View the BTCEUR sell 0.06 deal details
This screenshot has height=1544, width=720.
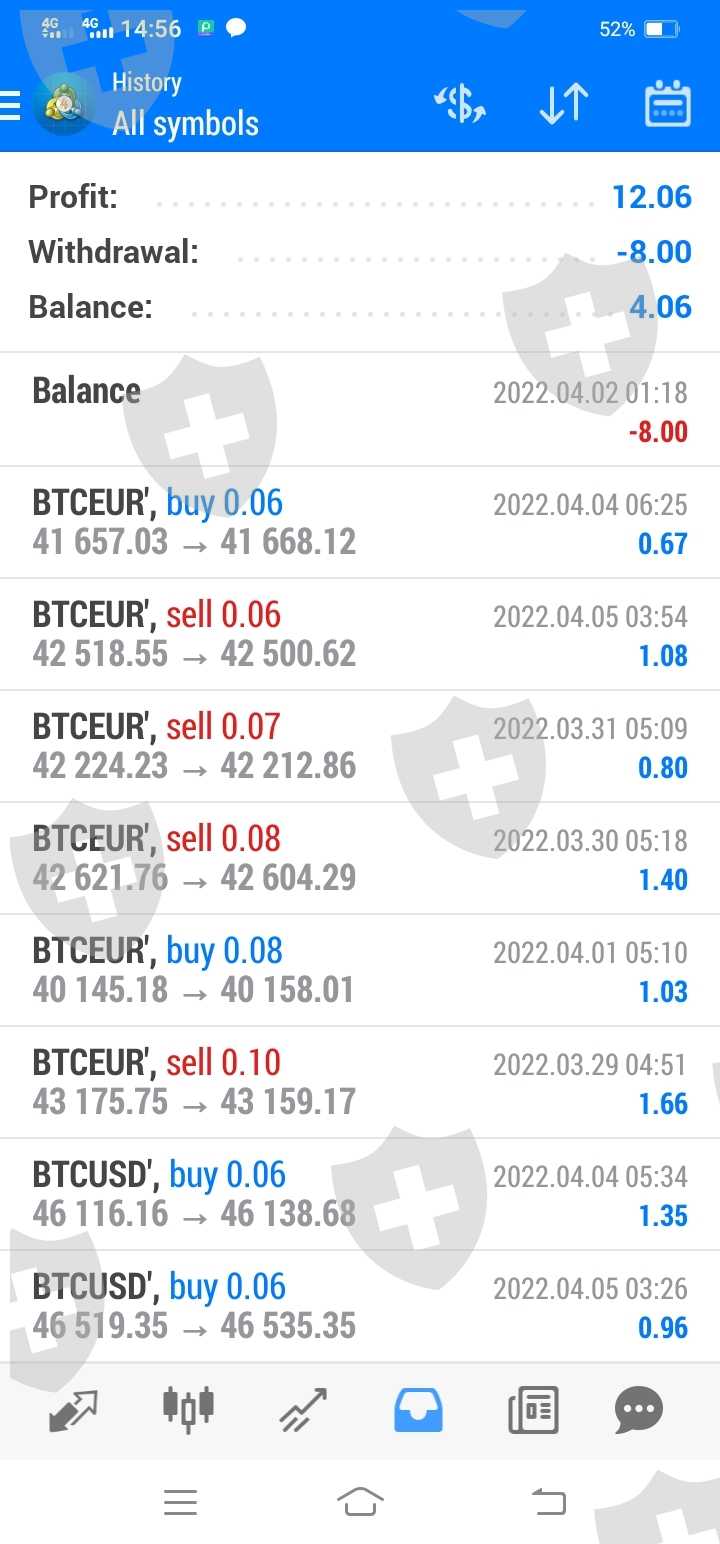click(x=360, y=634)
